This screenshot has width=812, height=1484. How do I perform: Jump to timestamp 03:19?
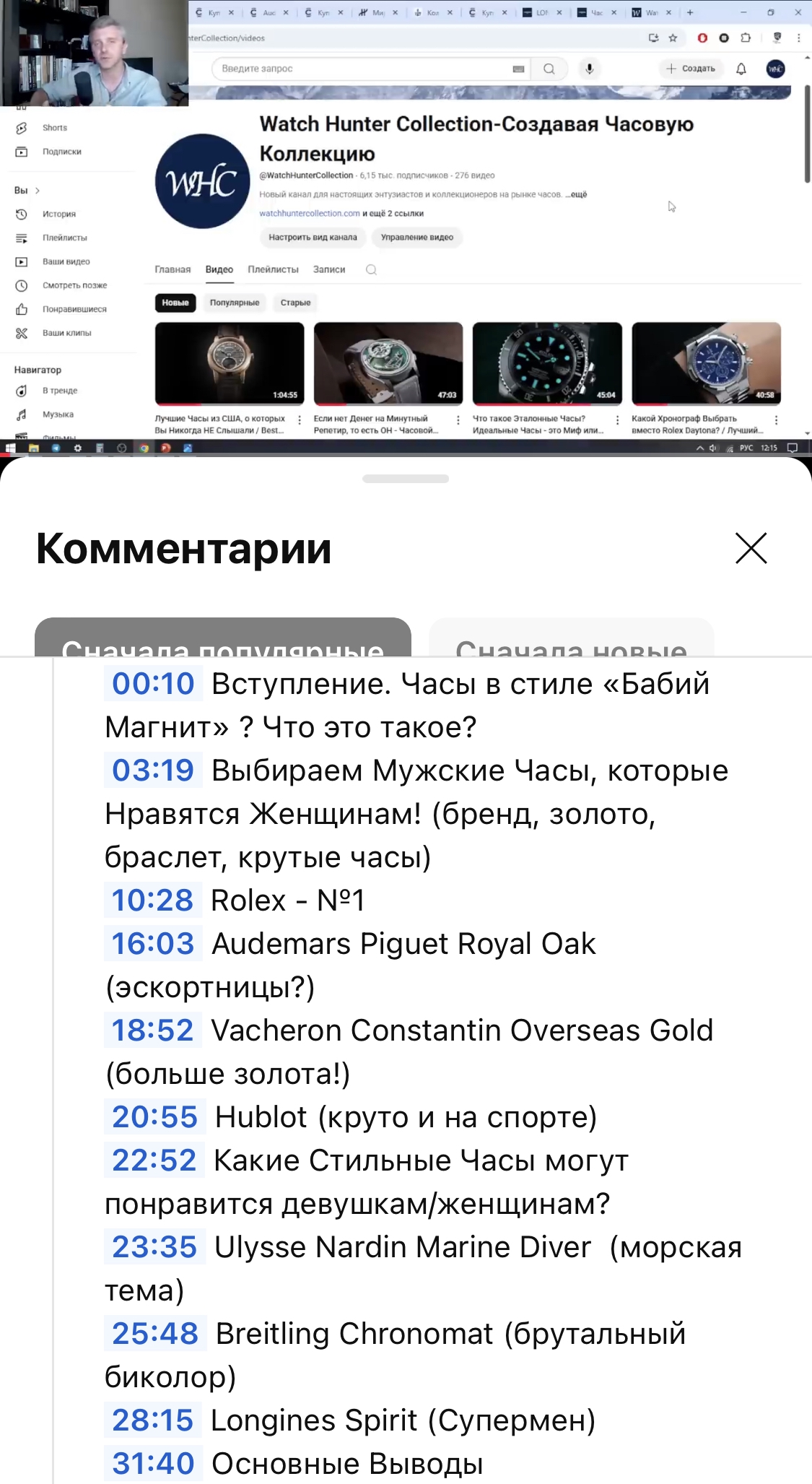click(153, 771)
